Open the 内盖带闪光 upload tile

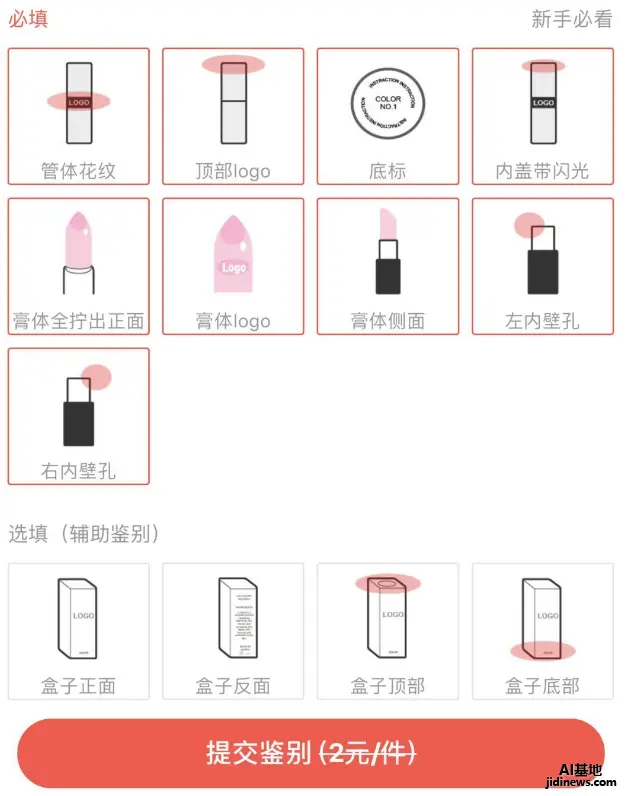(x=543, y=116)
